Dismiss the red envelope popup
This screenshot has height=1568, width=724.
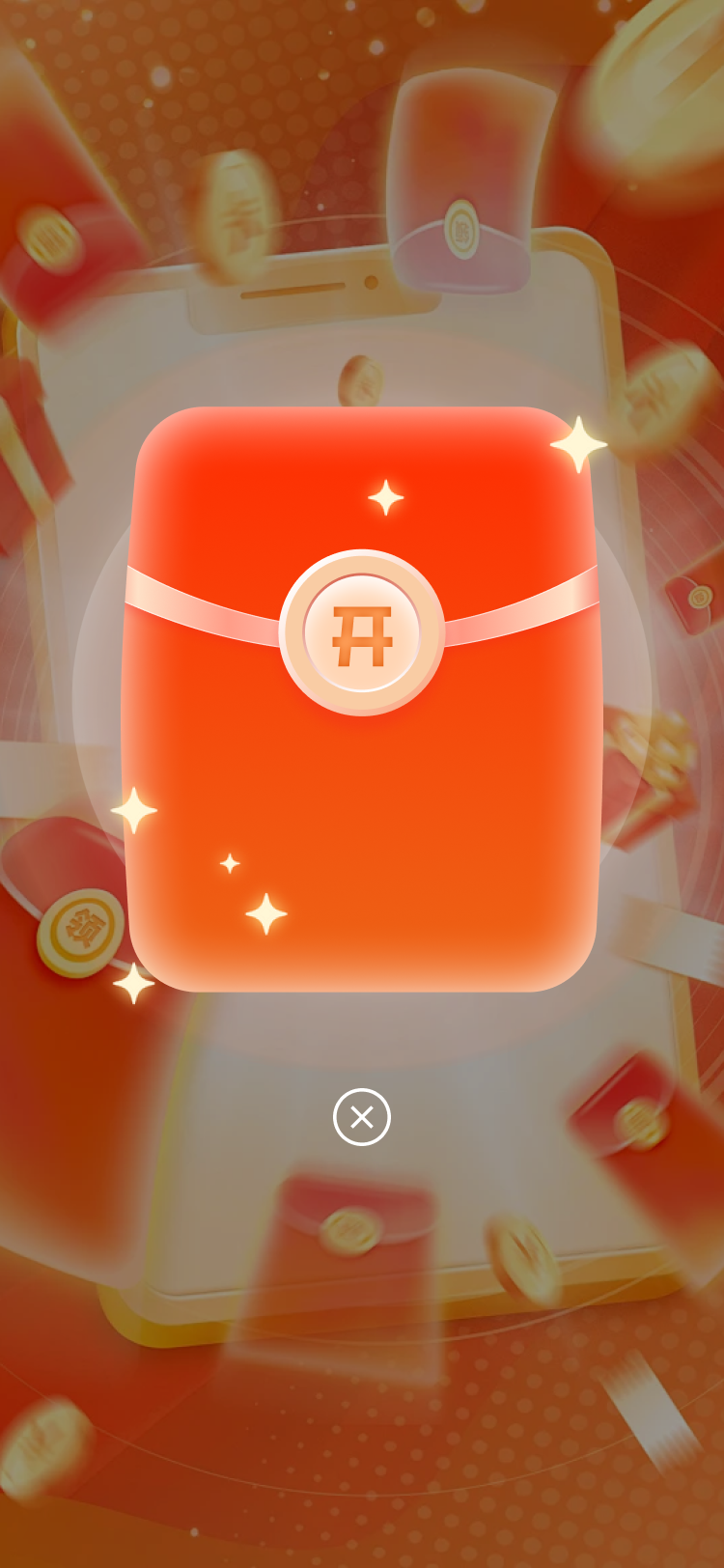point(362,1117)
